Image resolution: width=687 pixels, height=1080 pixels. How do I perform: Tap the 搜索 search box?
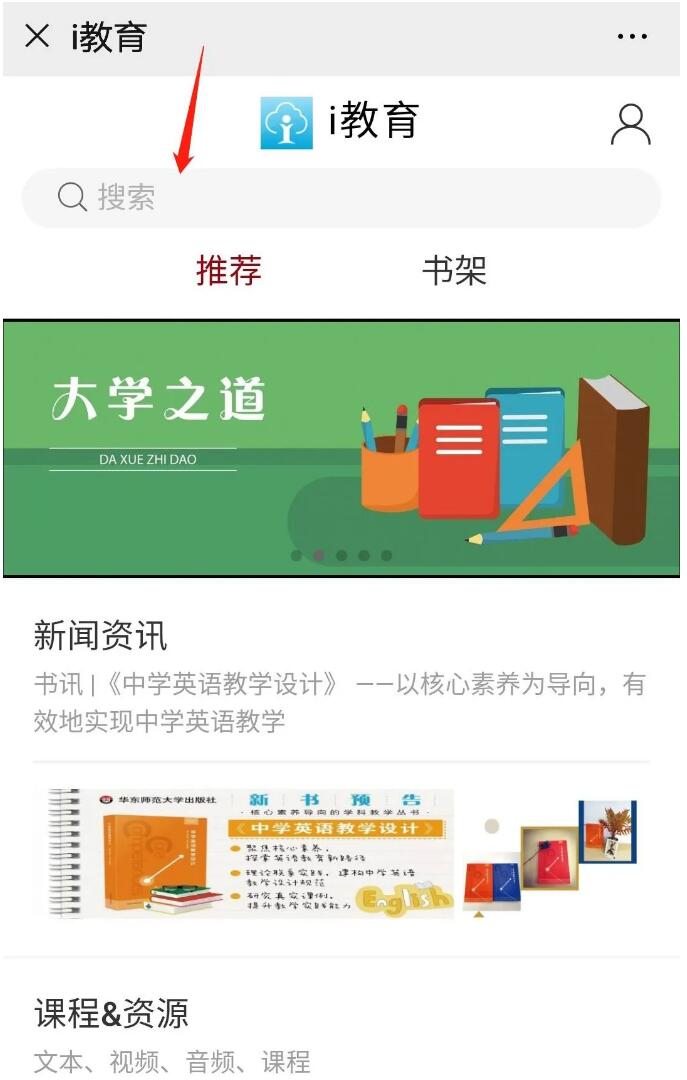pyautogui.click(x=340, y=197)
